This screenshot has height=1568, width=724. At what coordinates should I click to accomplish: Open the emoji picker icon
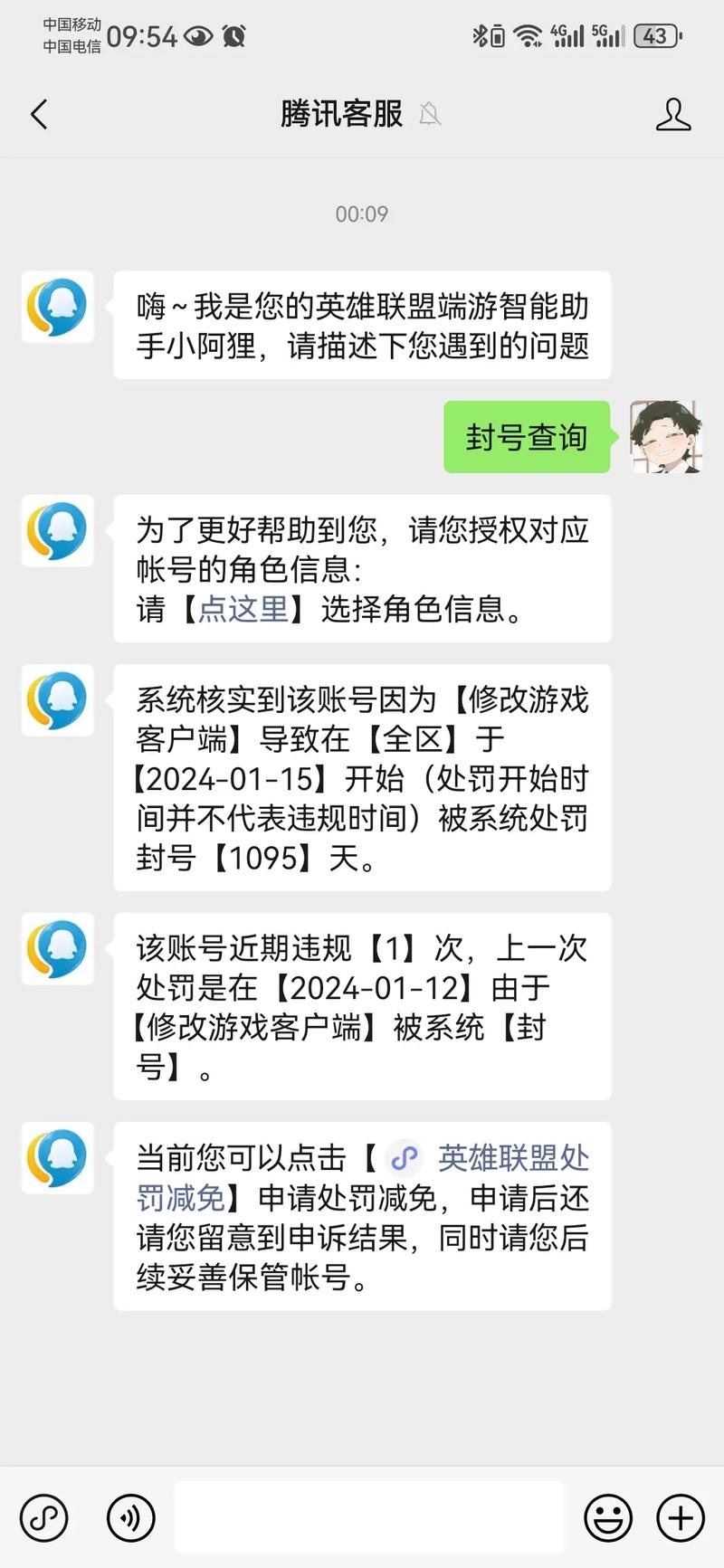[x=608, y=1517]
